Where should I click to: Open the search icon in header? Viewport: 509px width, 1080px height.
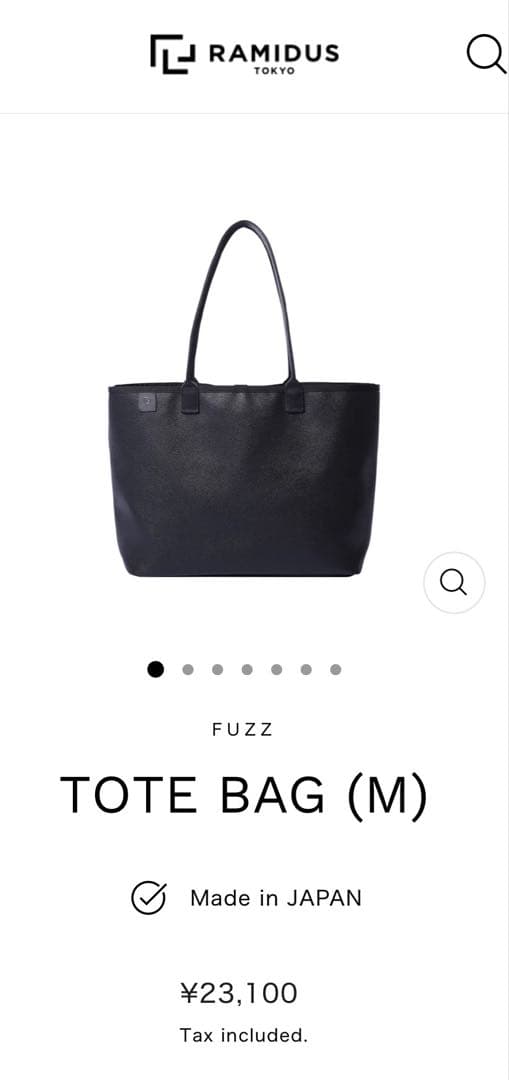486,54
